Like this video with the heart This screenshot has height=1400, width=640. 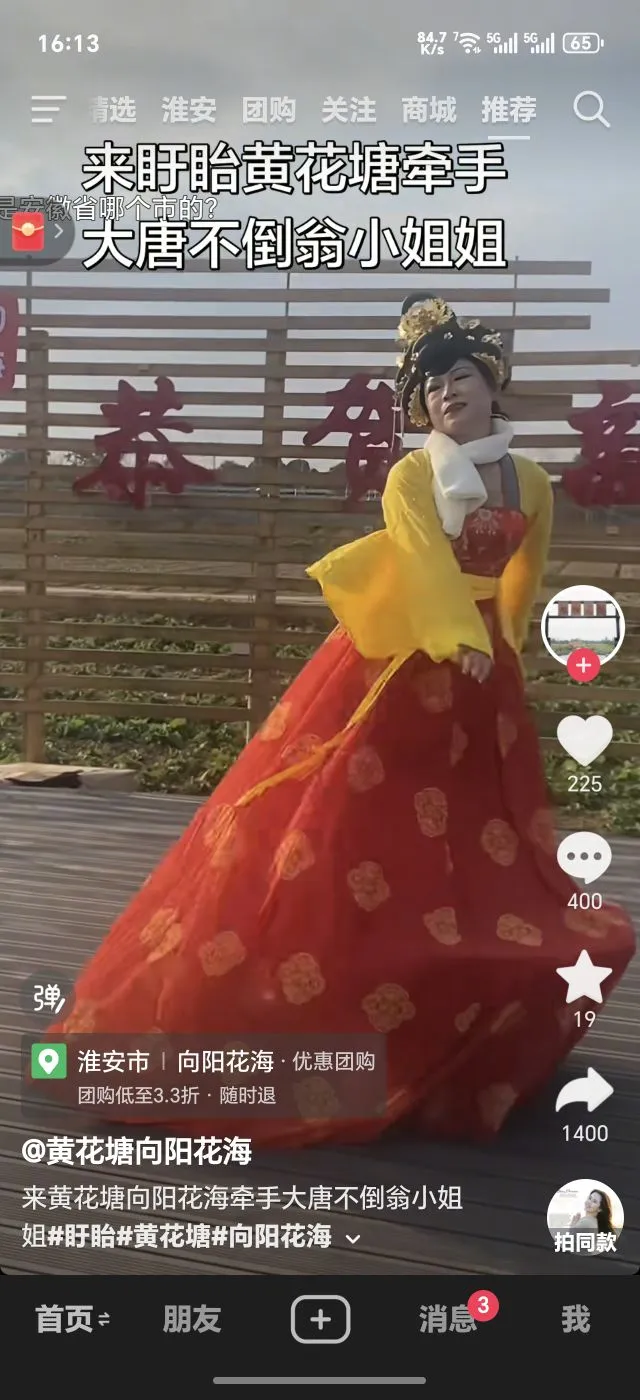coord(584,741)
